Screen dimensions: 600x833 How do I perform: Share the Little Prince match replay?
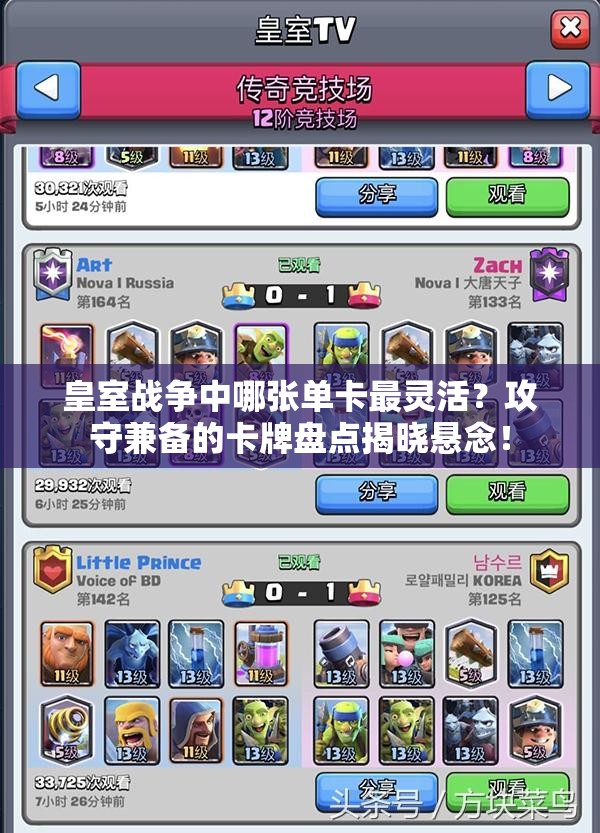point(376,788)
